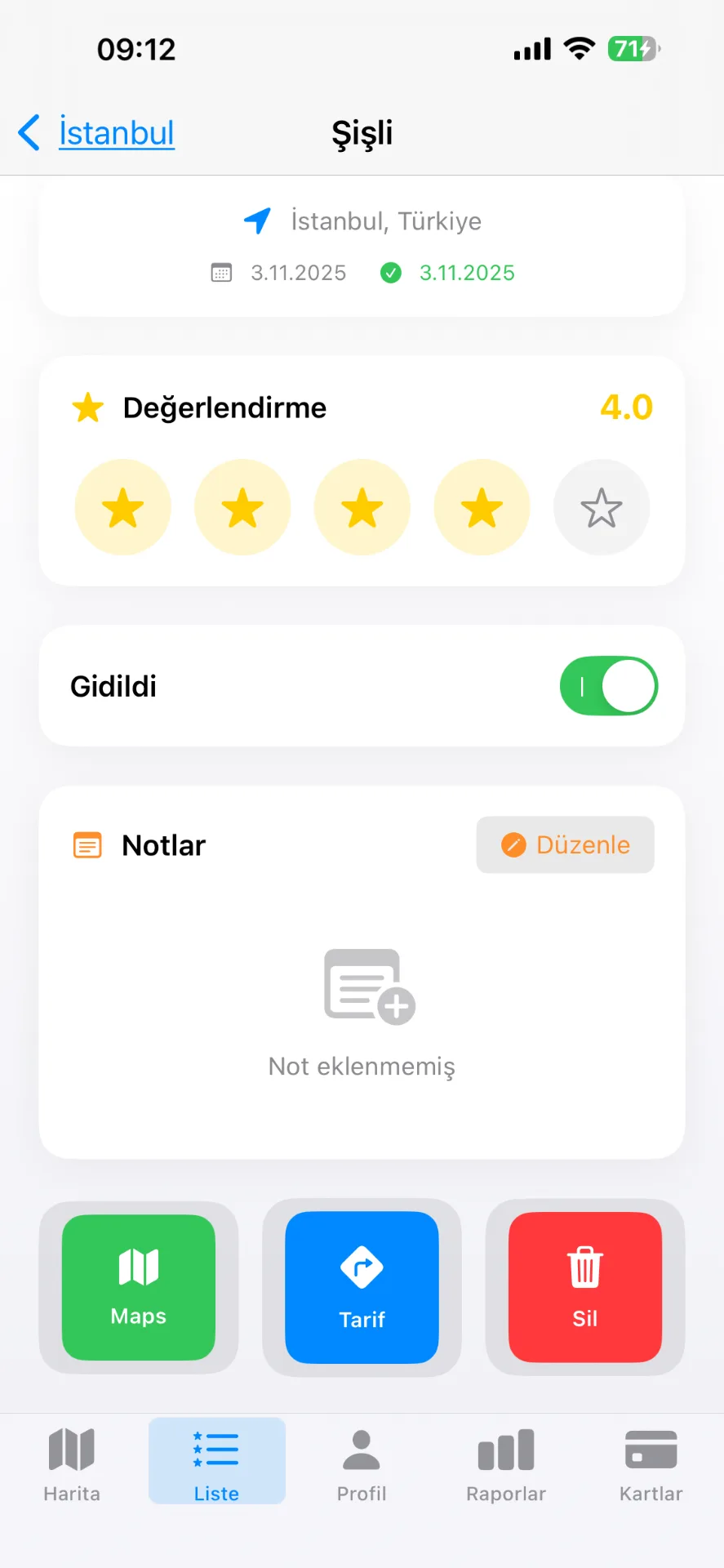
Task: Tap the calendar icon beside 3.11.2025
Action: click(221, 272)
